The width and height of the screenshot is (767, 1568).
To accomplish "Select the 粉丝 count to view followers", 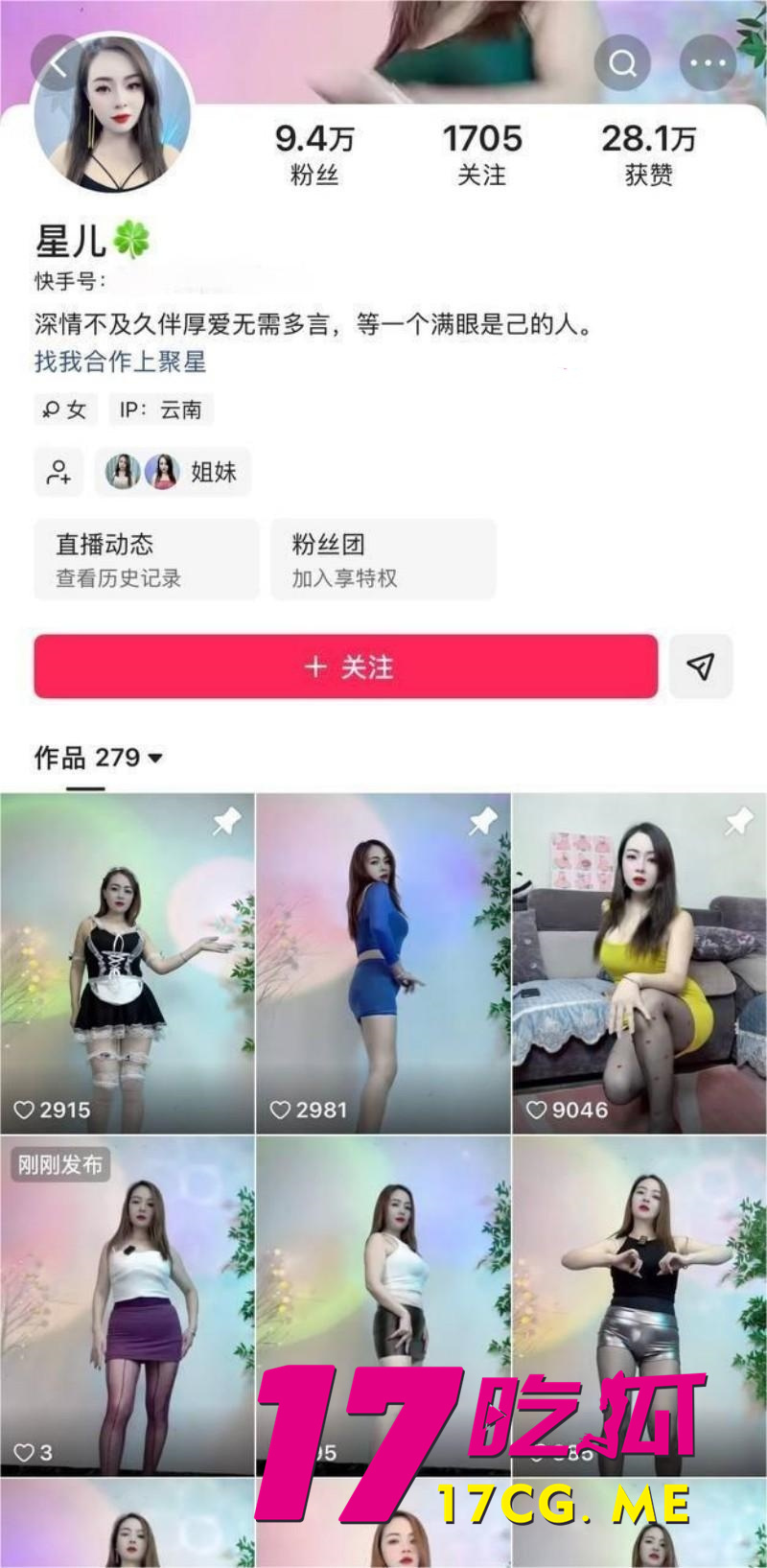I will tap(313, 153).
